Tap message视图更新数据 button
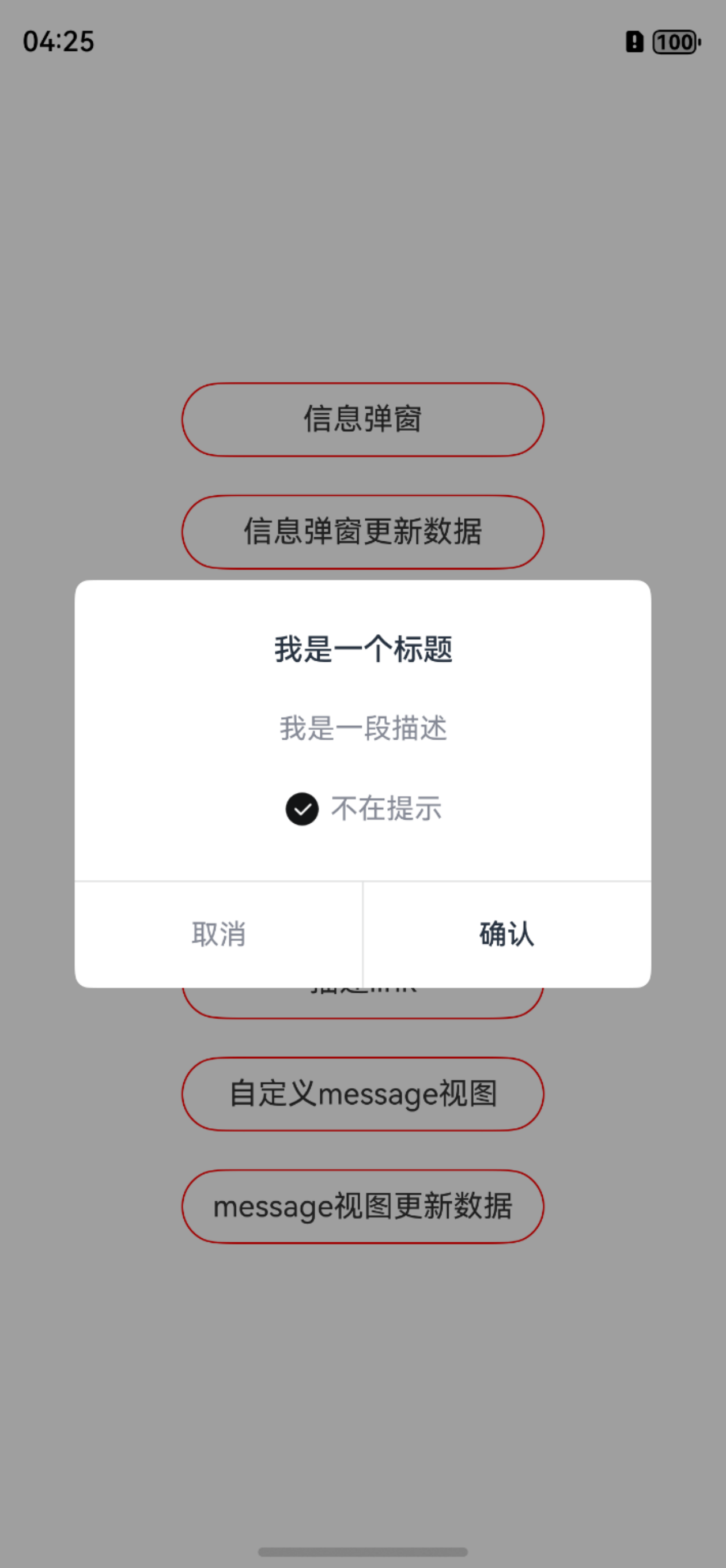The image size is (726, 1568). [362, 1206]
